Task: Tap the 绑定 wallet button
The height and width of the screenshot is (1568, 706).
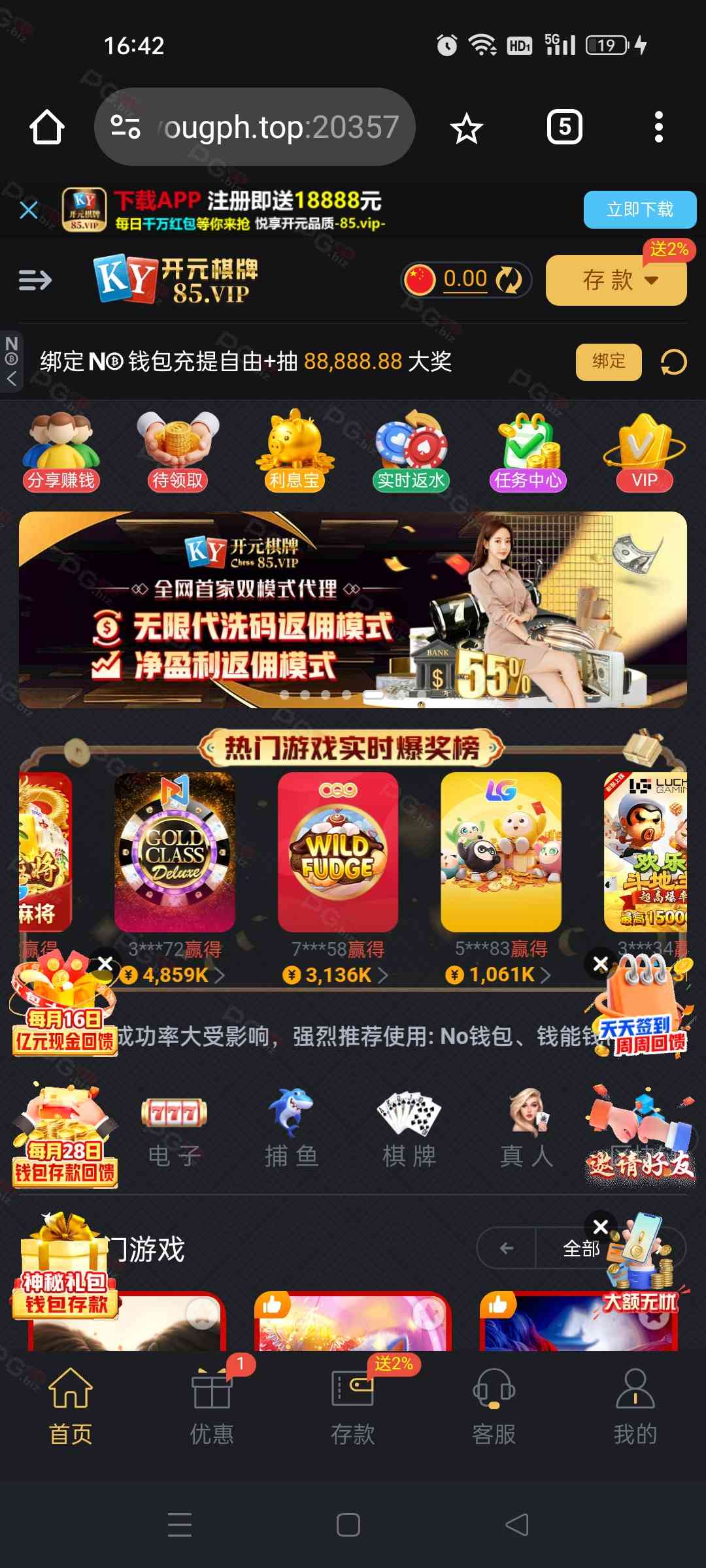Action: [608, 361]
